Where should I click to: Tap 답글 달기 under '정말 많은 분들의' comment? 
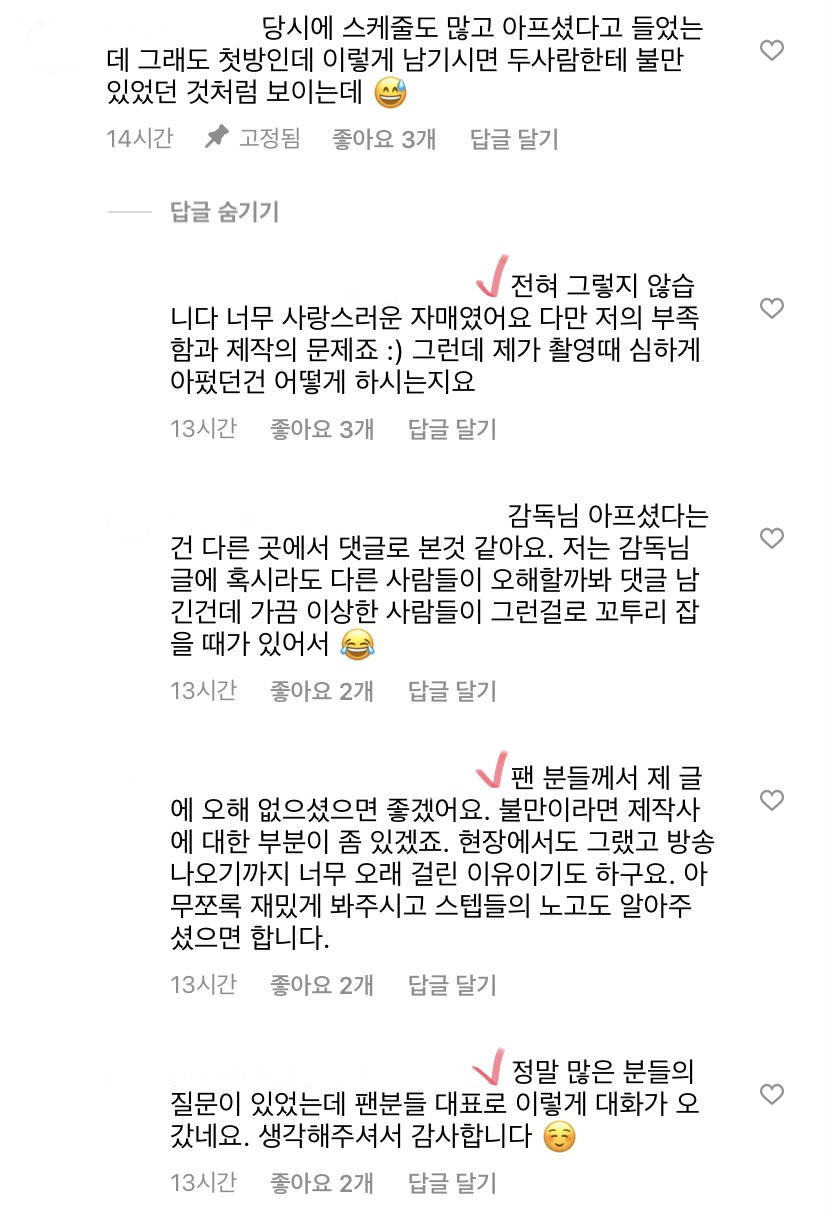[452, 1183]
